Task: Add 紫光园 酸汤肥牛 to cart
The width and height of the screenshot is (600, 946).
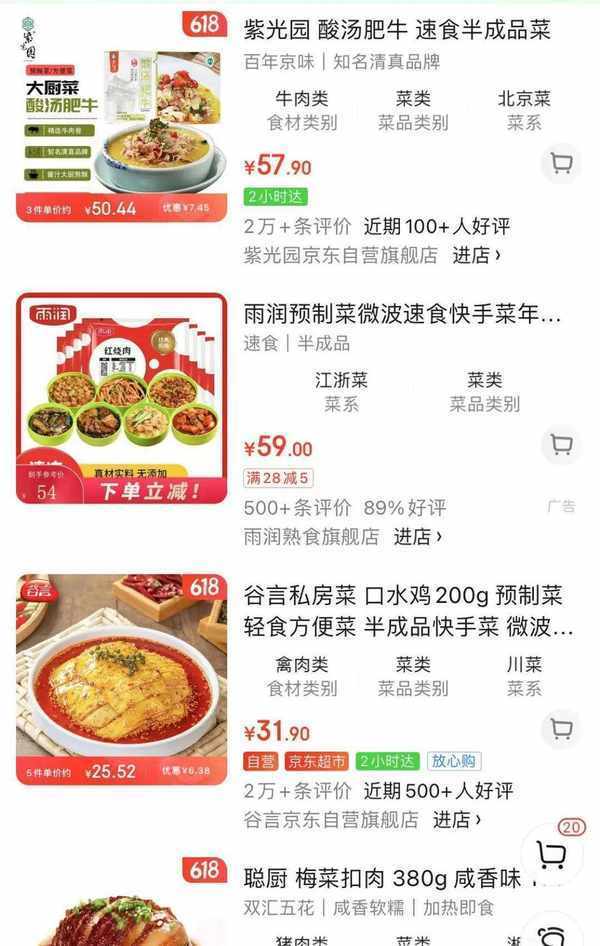Action: 561,163
